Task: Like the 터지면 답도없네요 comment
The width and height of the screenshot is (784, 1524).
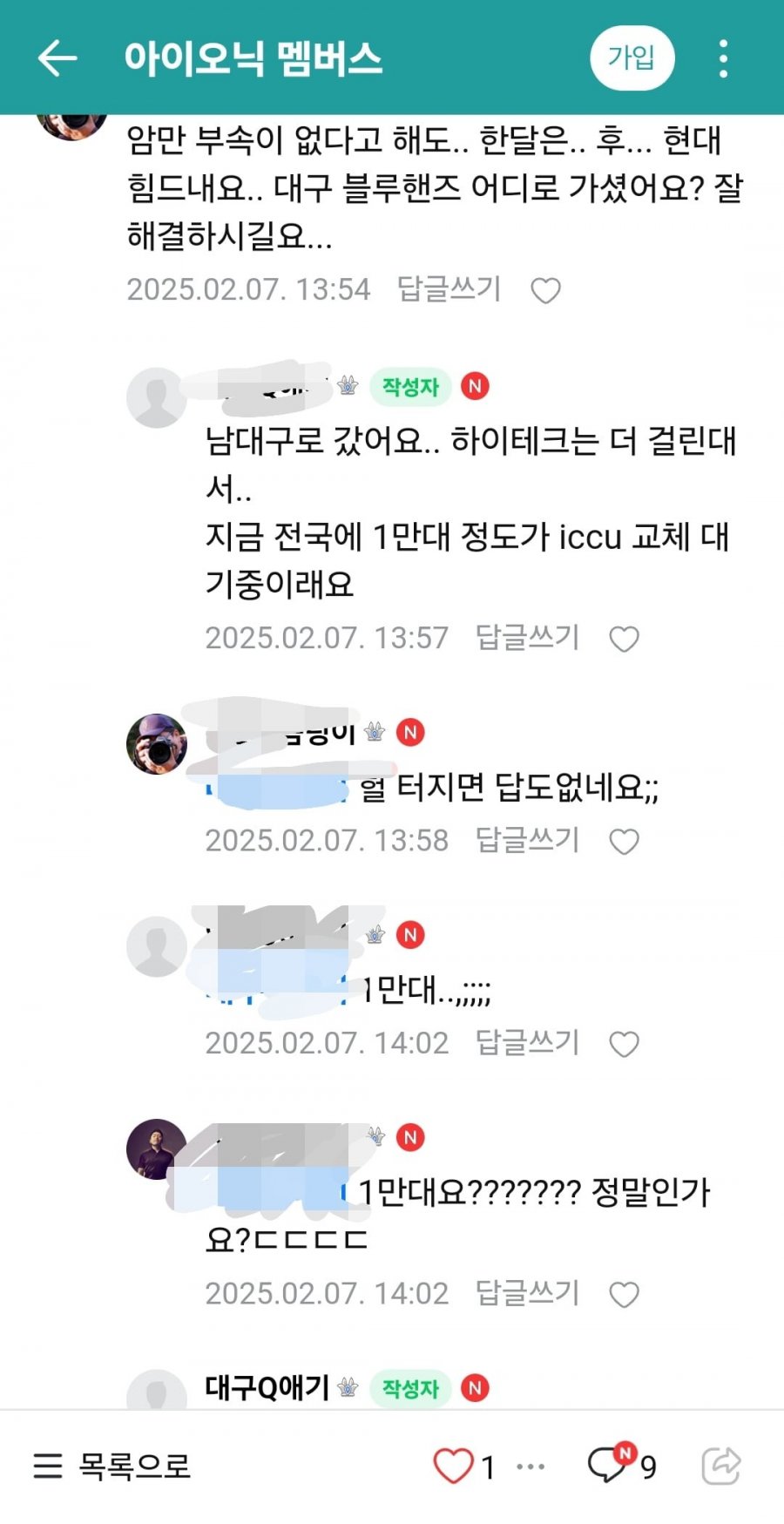Action: click(x=624, y=842)
